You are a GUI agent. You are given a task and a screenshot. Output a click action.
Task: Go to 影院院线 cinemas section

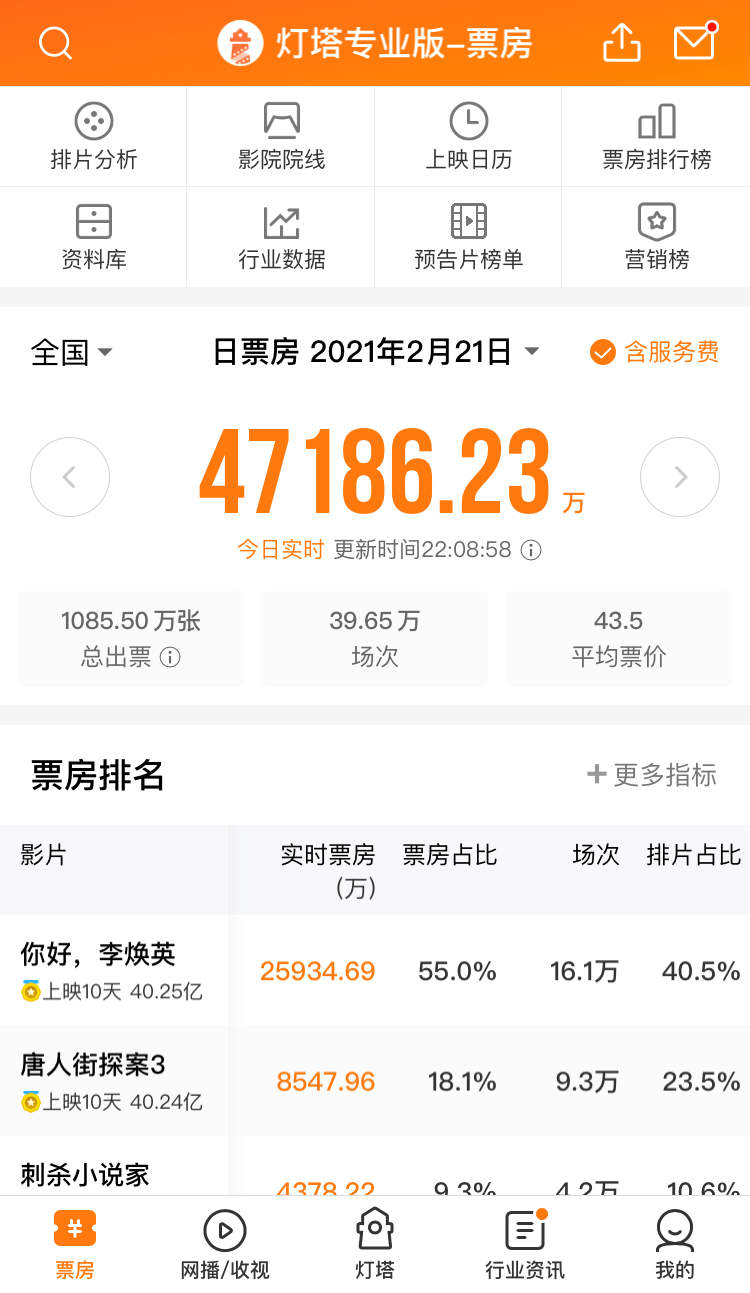point(281,137)
